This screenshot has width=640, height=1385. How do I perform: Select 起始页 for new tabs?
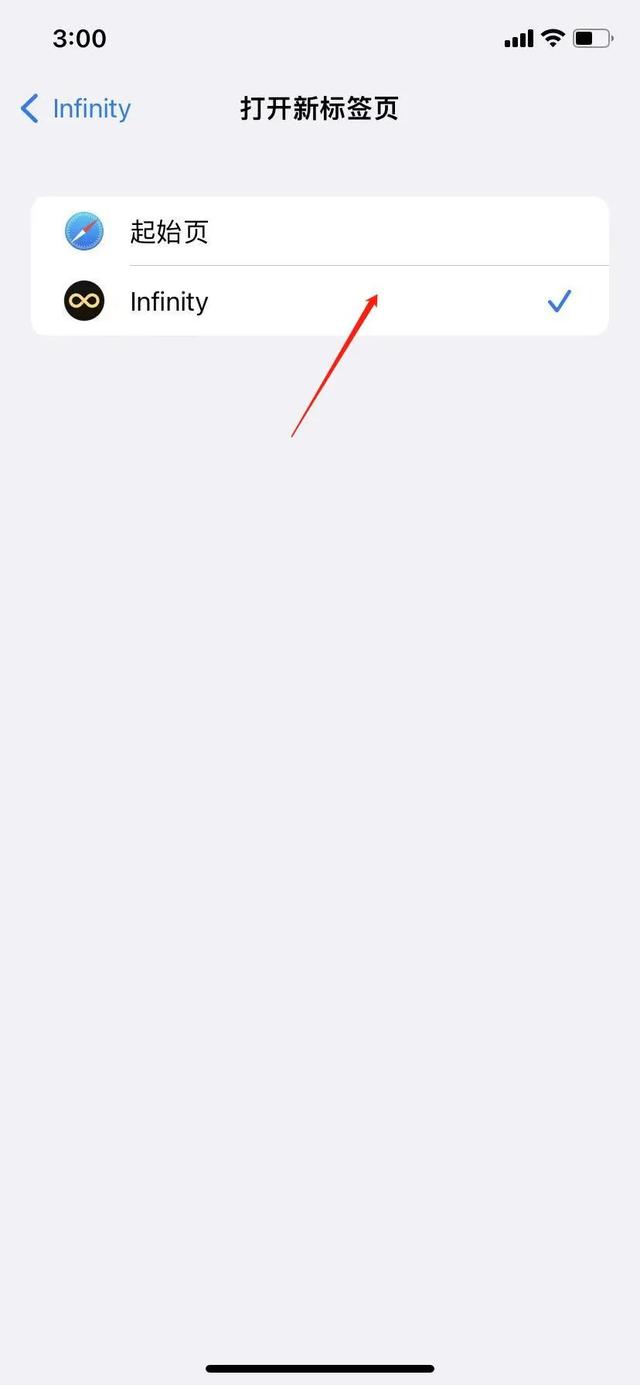pyautogui.click(x=320, y=232)
